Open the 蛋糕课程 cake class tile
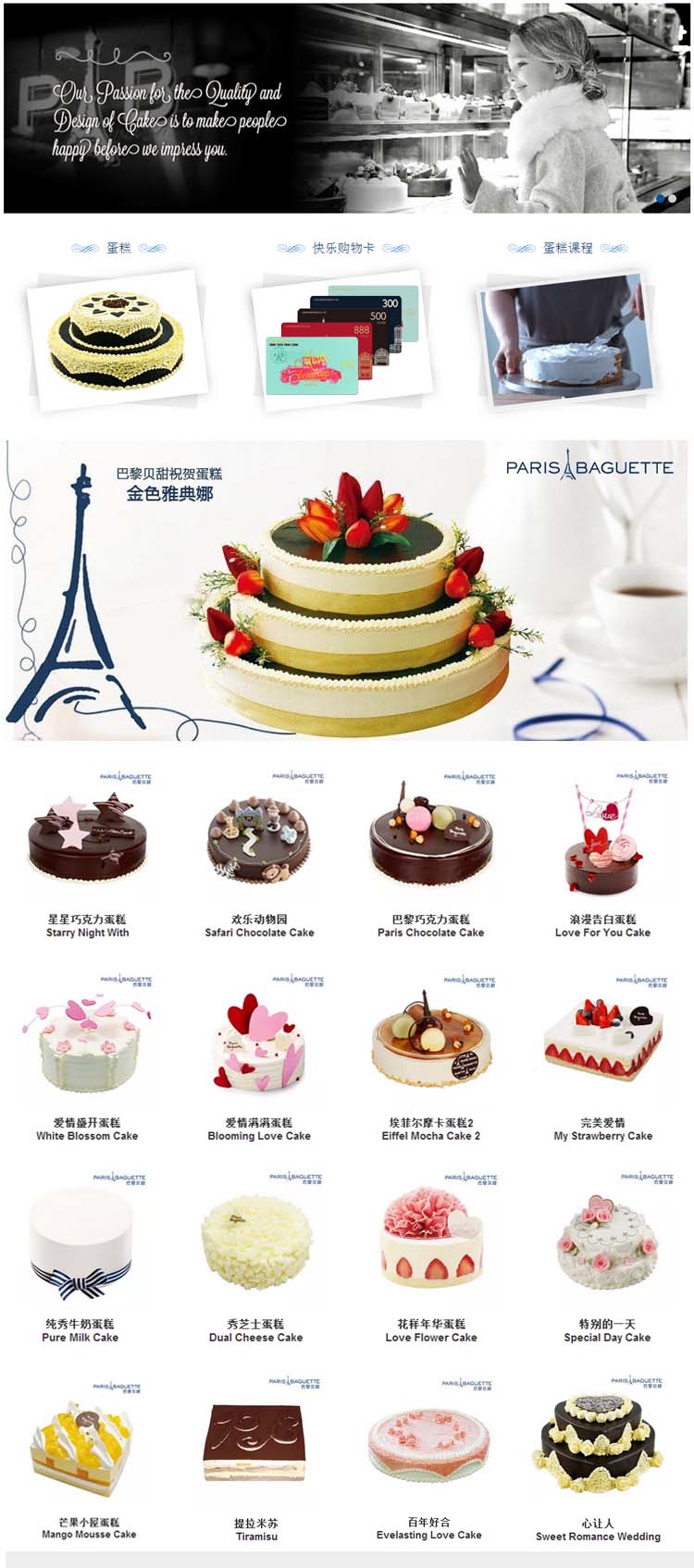Screen dimensions: 694x1568 (566, 340)
